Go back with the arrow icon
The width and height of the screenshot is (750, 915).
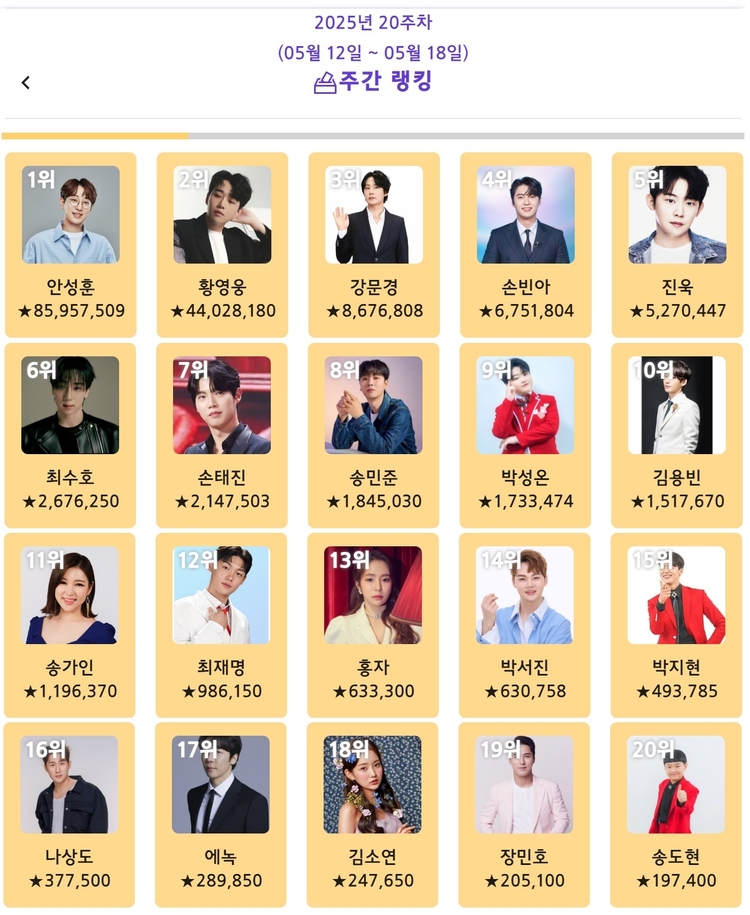(x=26, y=83)
